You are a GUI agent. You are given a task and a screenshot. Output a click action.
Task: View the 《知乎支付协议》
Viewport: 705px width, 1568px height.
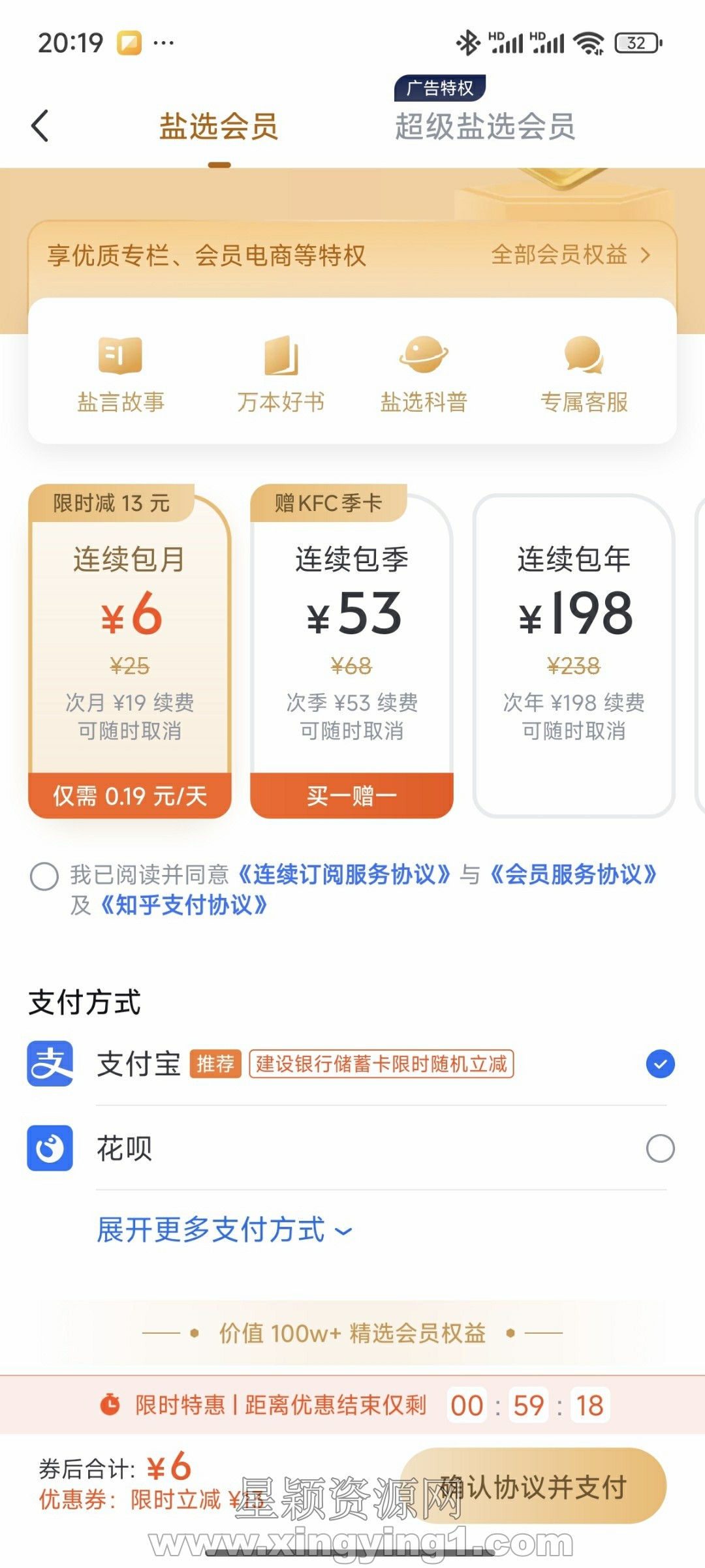click(183, 905)
